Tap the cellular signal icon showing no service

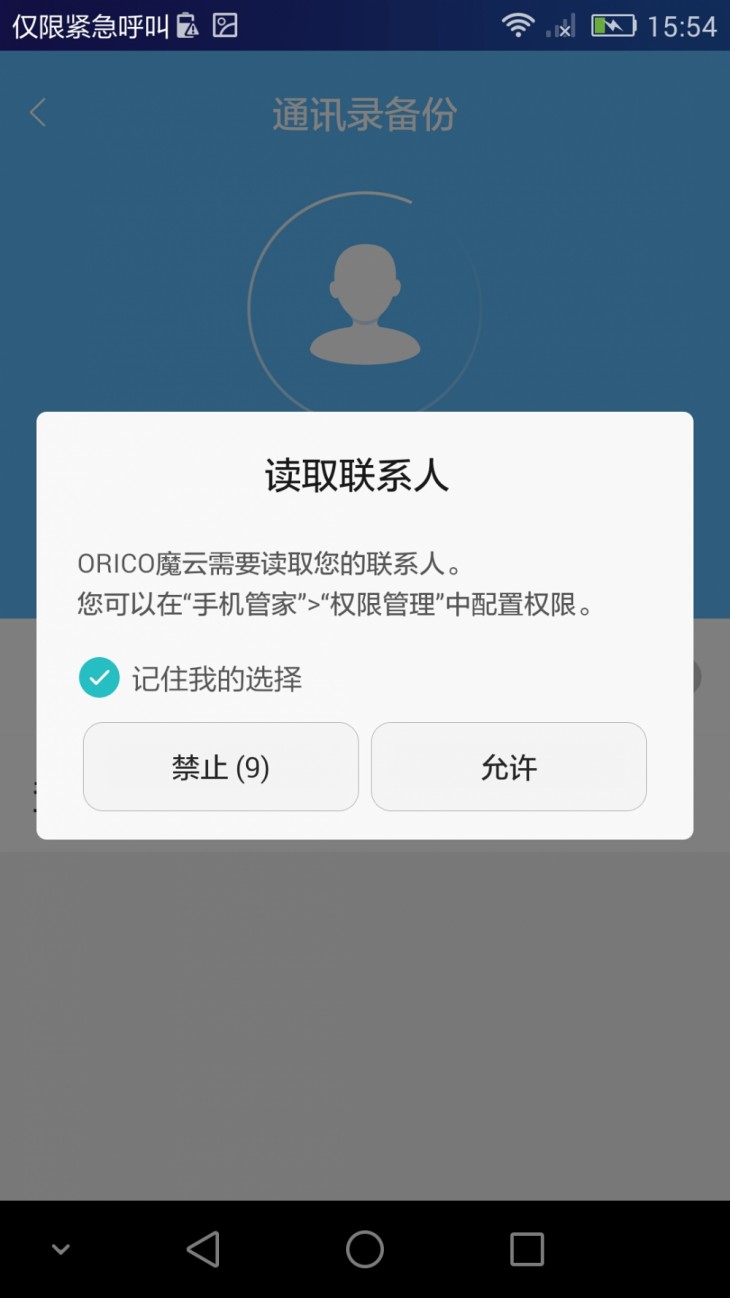coord(558,27)
